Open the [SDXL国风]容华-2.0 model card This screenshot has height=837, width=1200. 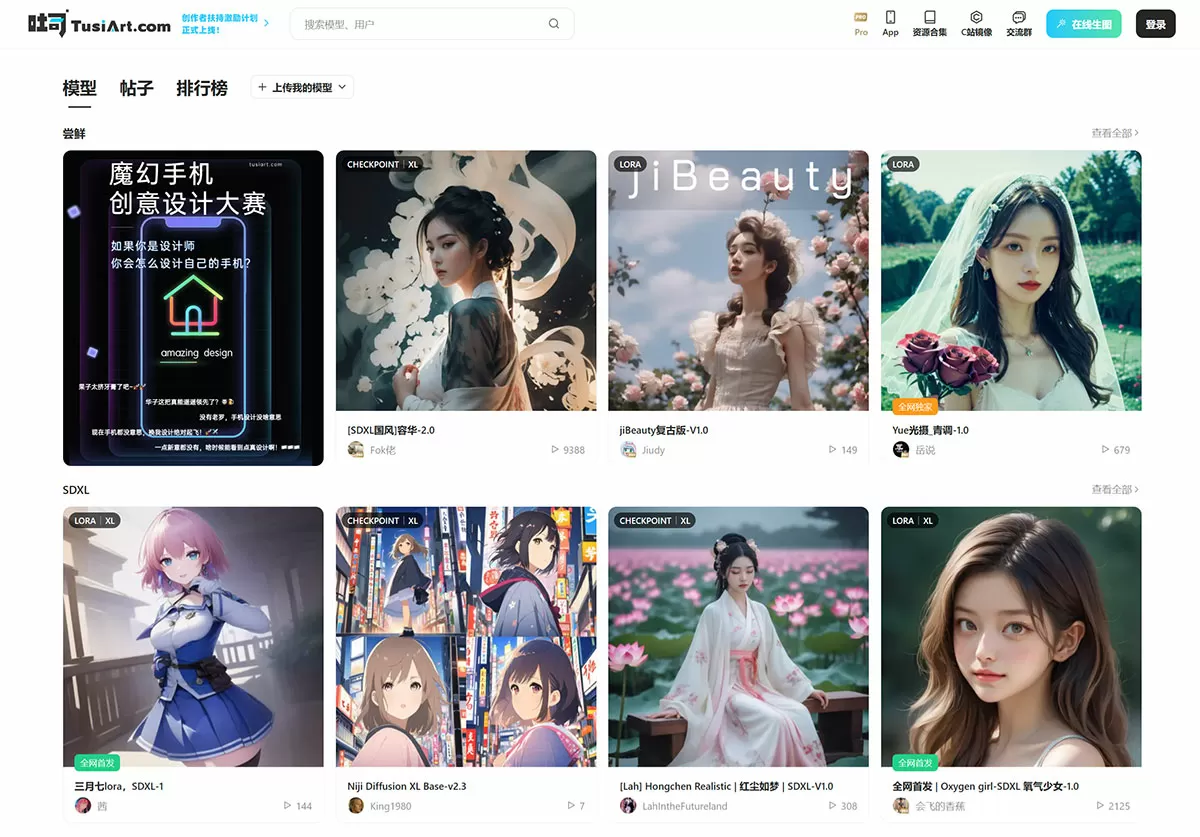[x=466, y=308]
